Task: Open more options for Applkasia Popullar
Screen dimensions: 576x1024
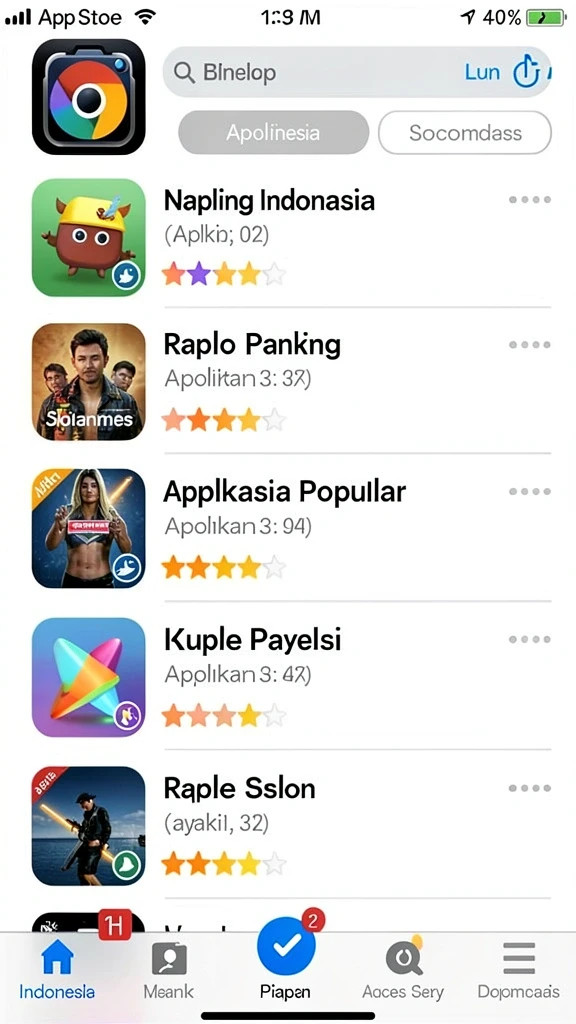Action: (530, 491)
